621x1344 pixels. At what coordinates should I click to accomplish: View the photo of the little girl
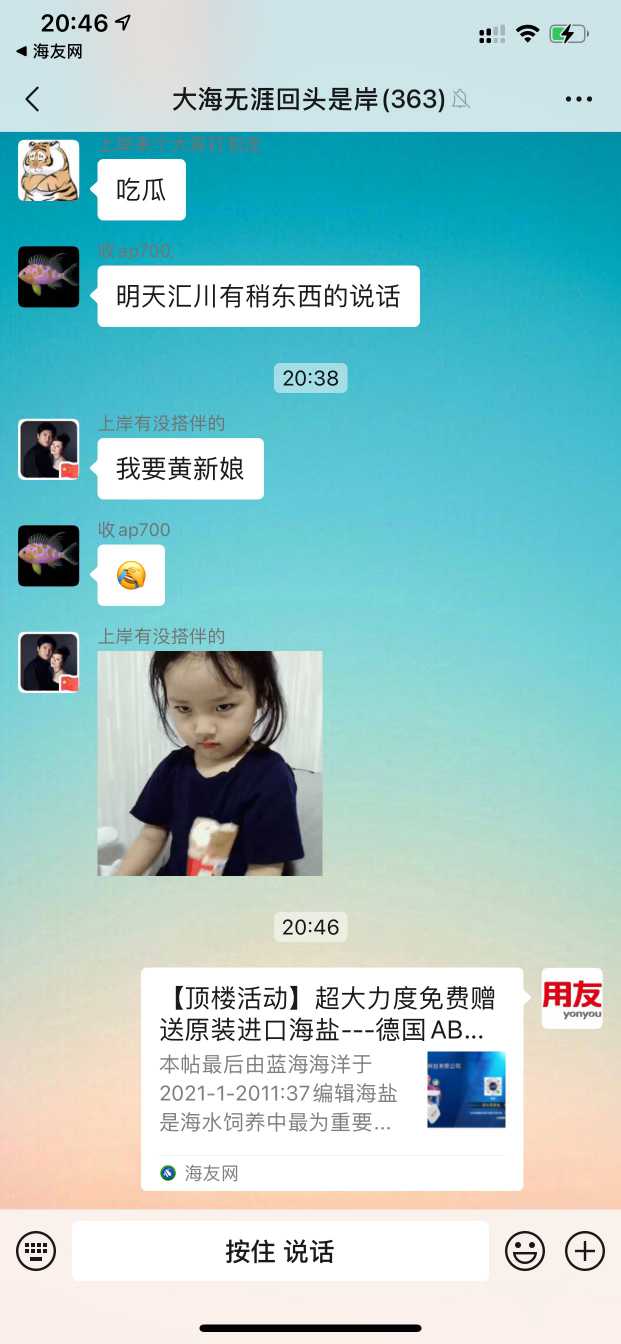tap(210, 763)
